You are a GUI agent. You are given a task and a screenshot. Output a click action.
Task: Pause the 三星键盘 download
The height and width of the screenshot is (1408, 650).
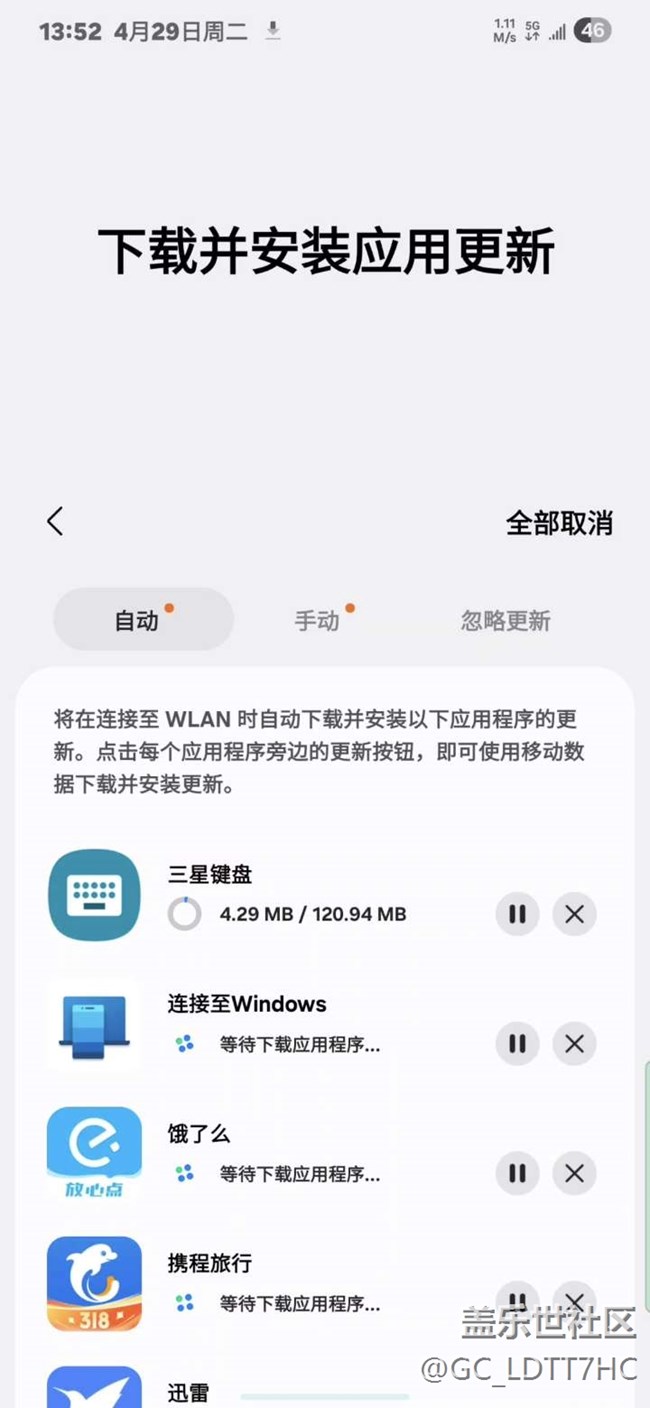517,914
